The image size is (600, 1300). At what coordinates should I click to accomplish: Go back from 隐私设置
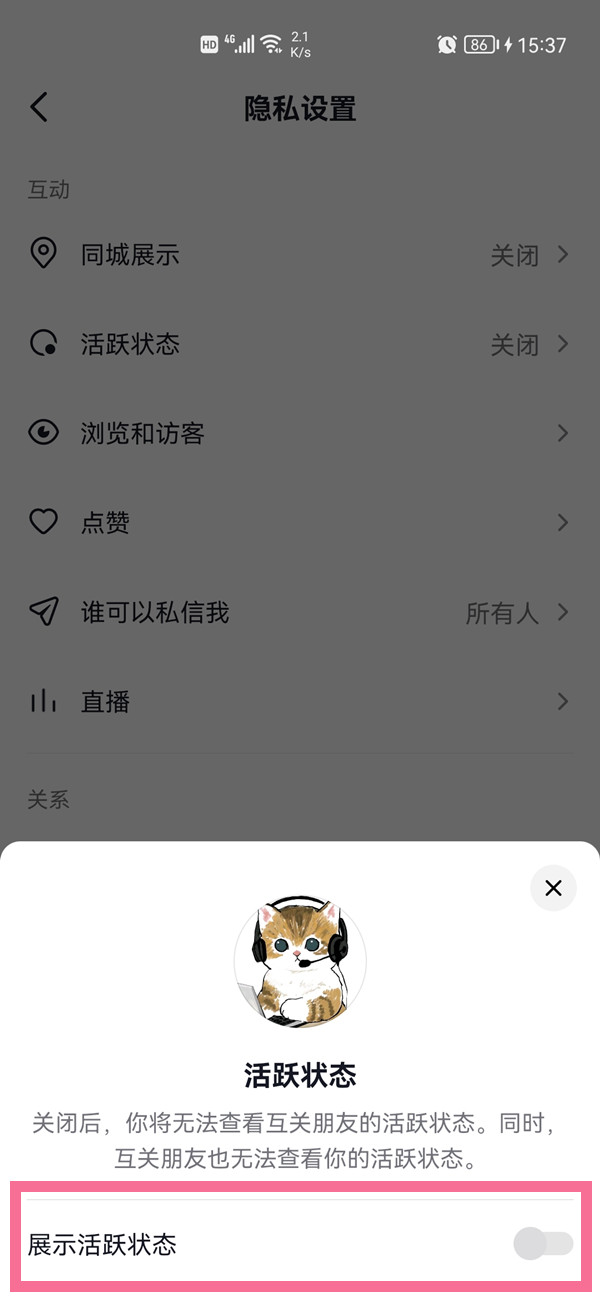click(x=39, y=108)
